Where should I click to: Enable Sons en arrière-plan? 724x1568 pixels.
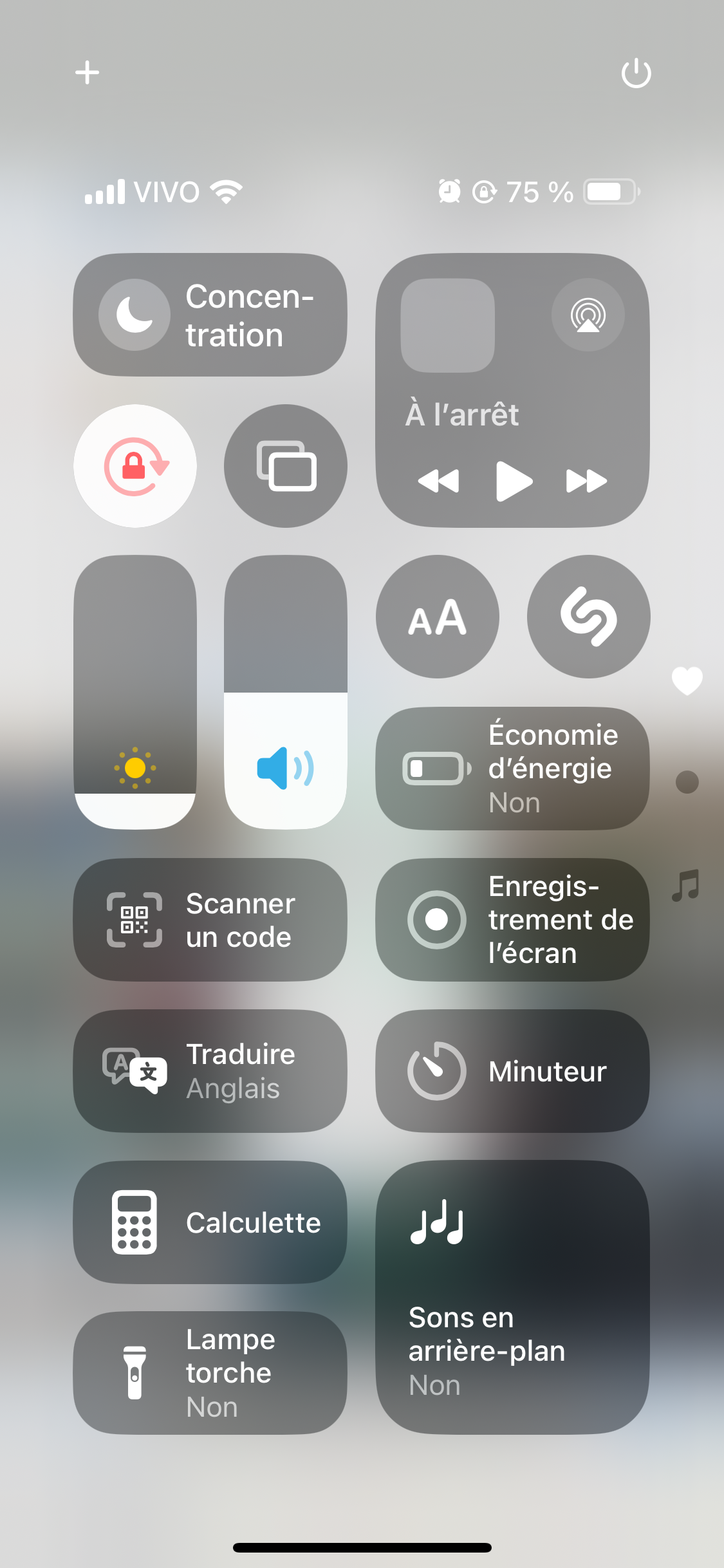point(512,1298)
